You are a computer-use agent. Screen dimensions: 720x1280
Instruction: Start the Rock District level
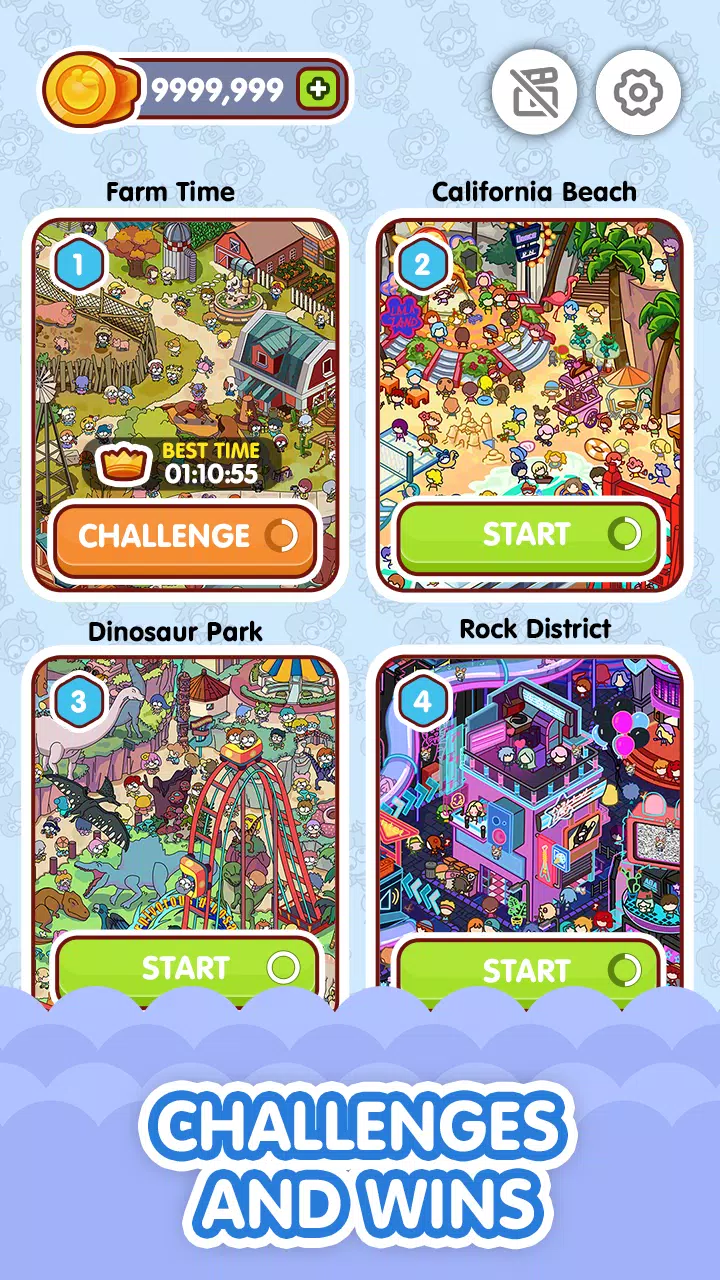pos(530,969)
